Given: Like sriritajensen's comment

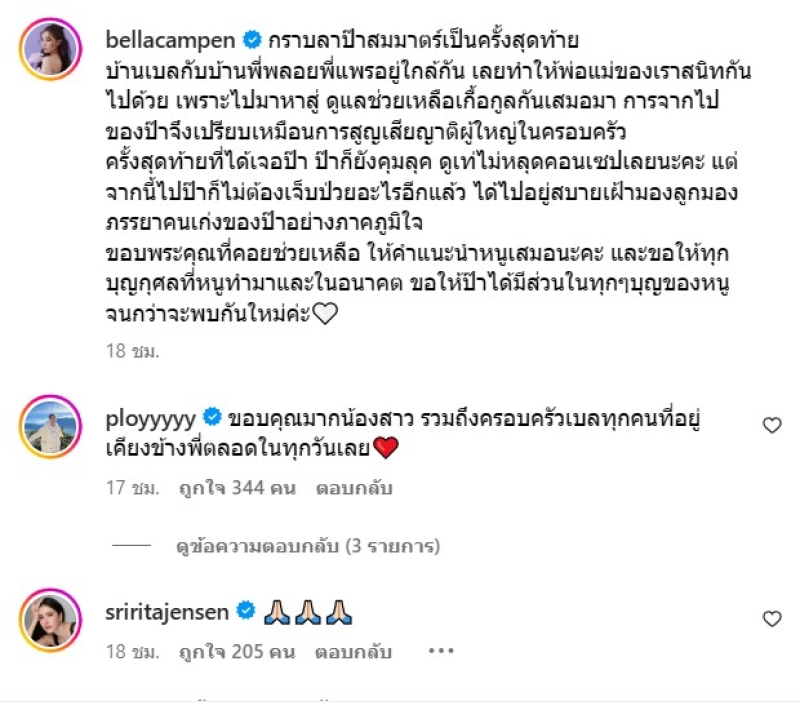Looking at the screenshot, I should tap(772, 619).
